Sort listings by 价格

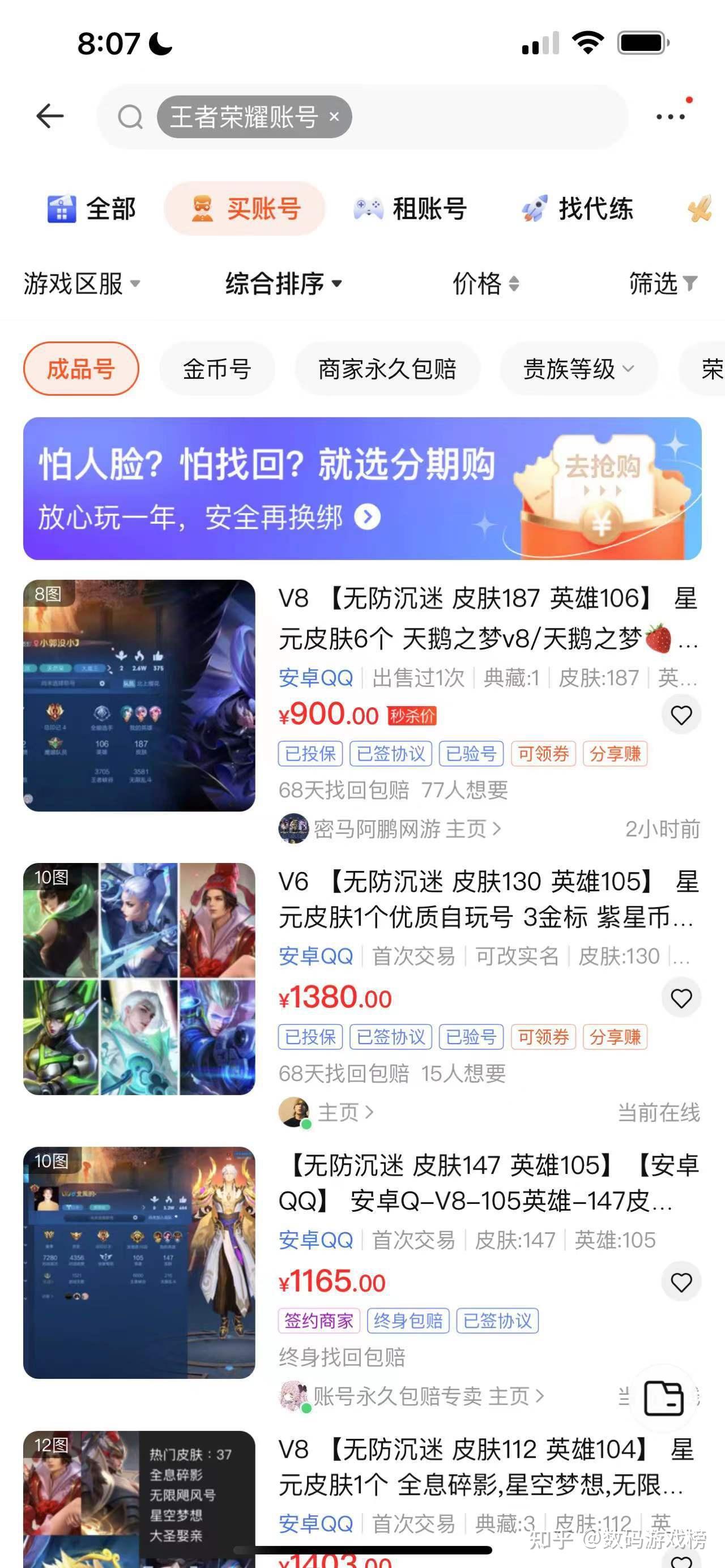485,284
